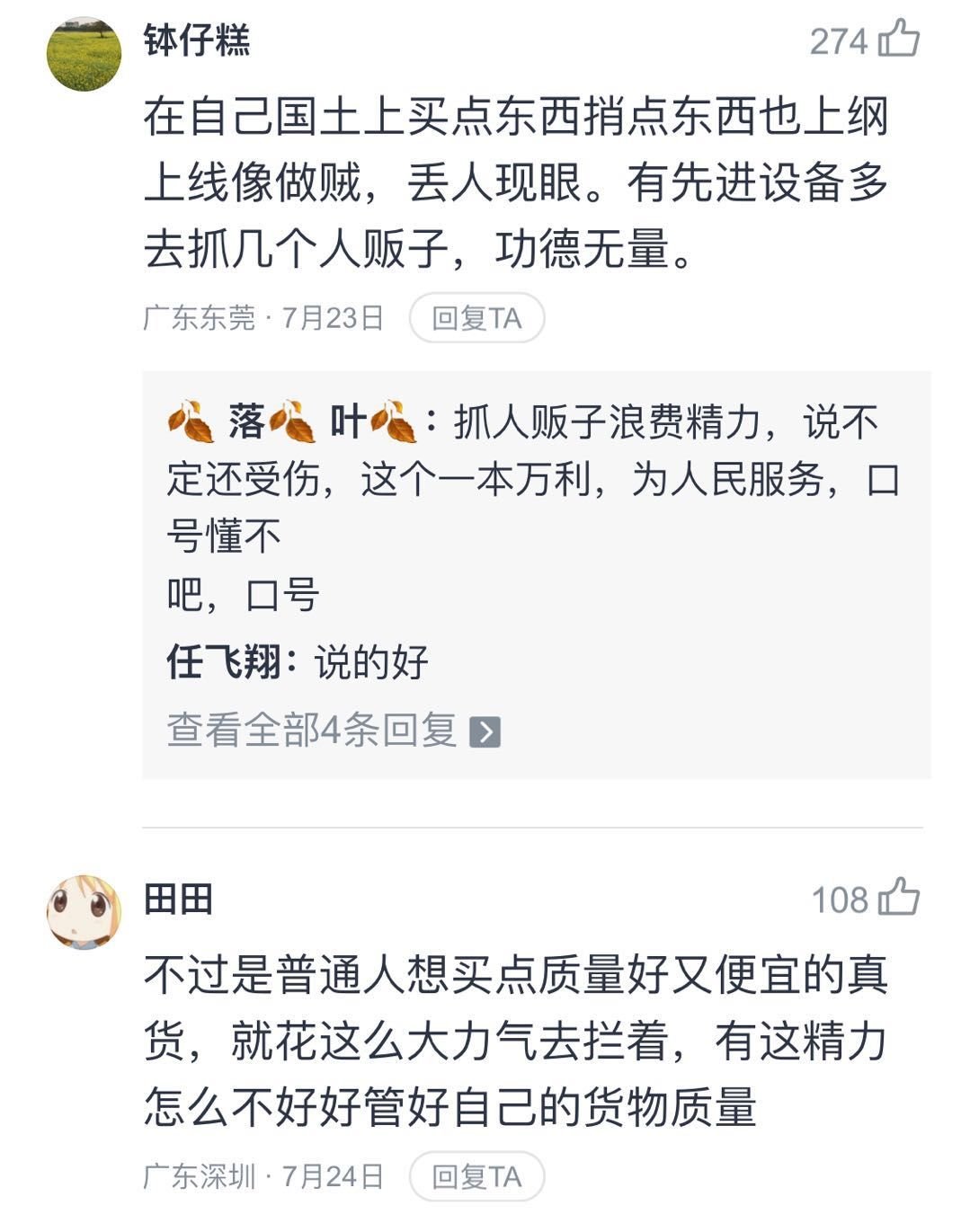970x1232 pixels.
Task: Open 钵仔糕's profile avatar
Action: [x=84, y=54]
